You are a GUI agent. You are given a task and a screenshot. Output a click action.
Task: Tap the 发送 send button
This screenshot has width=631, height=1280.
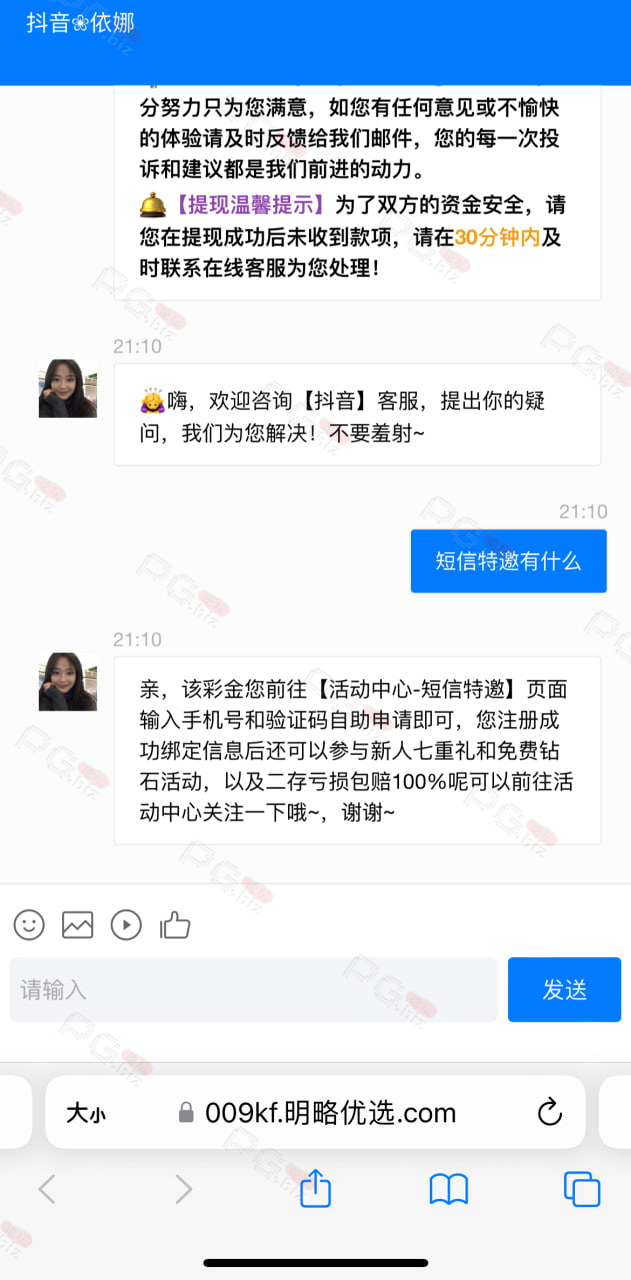click(564, 990)
